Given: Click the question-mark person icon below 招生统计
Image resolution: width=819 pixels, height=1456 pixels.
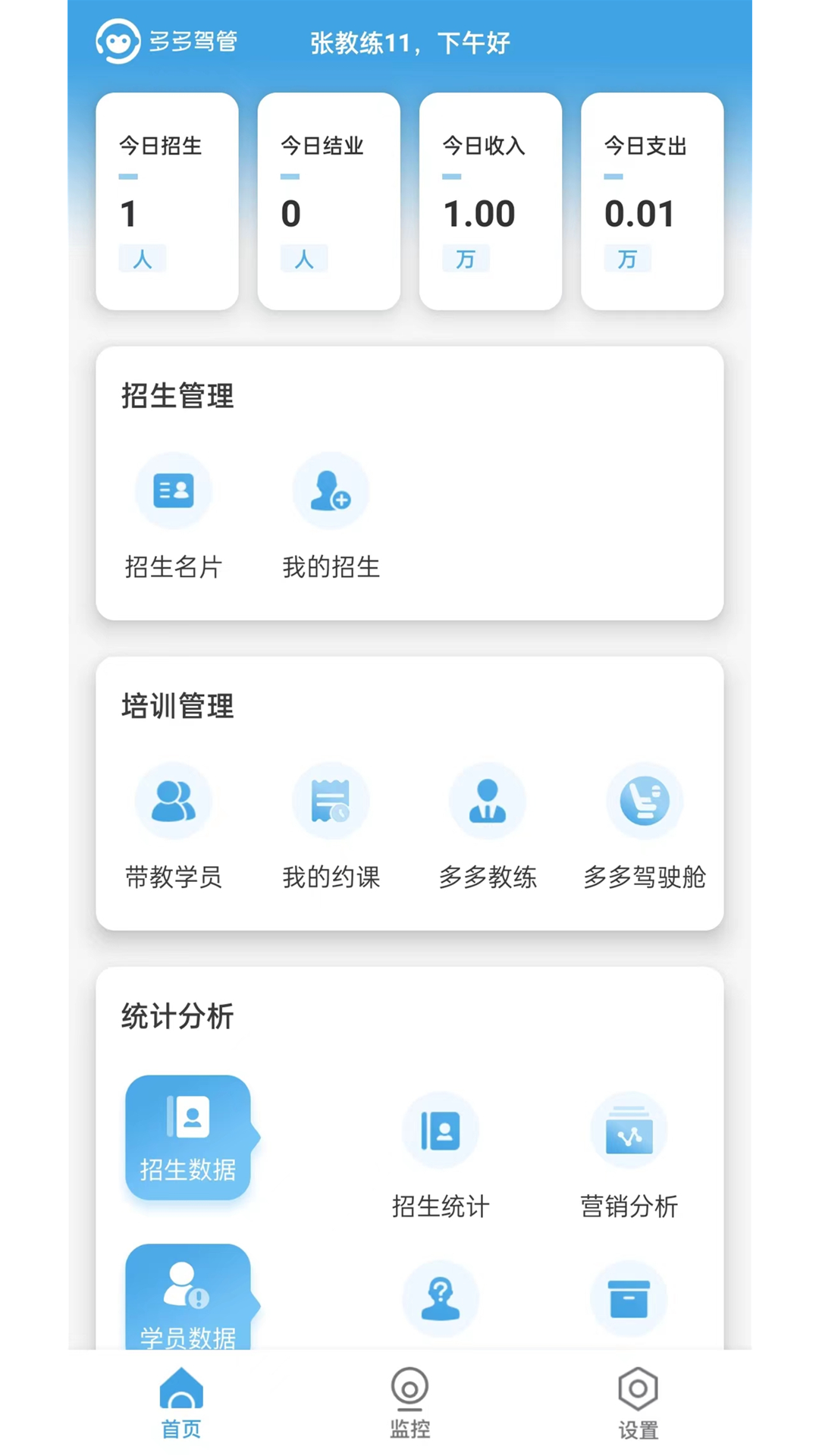Looking at the screenshot, I should [x=441, y=1298].
